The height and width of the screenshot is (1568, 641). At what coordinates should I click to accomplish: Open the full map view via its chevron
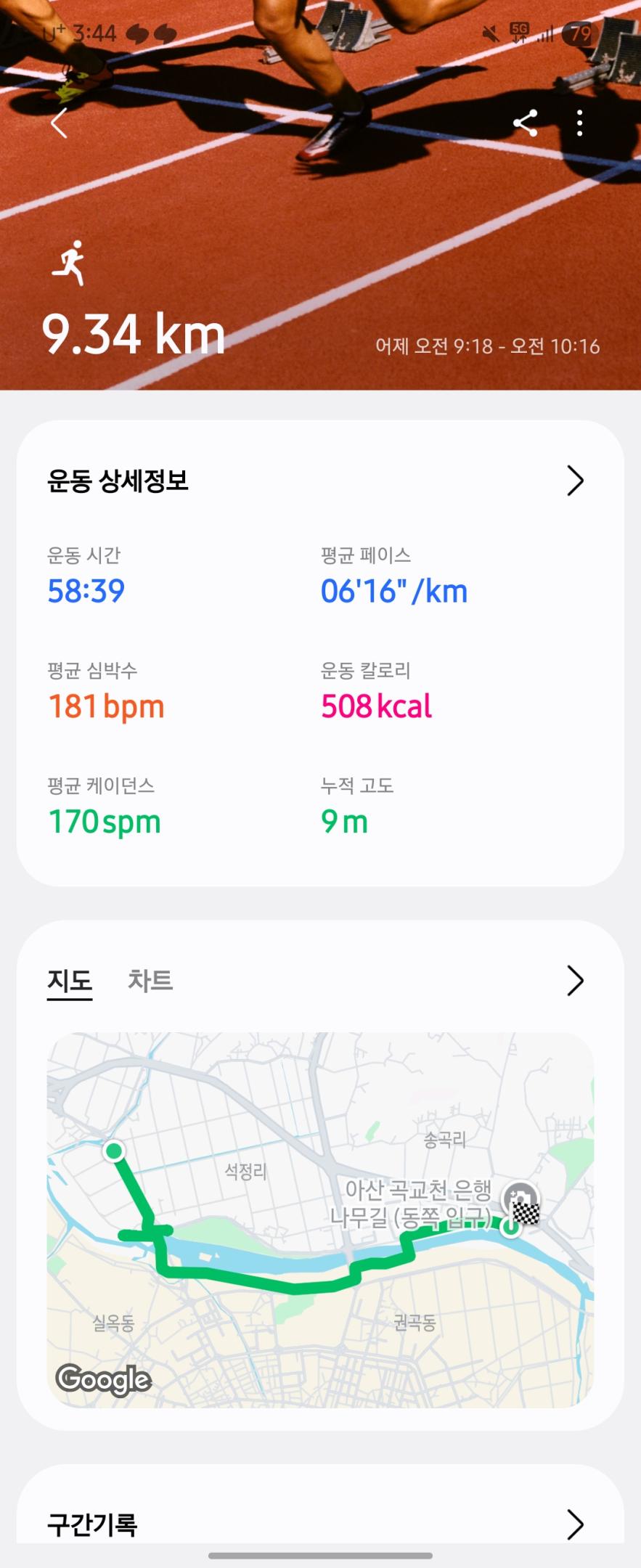[575, 981]
